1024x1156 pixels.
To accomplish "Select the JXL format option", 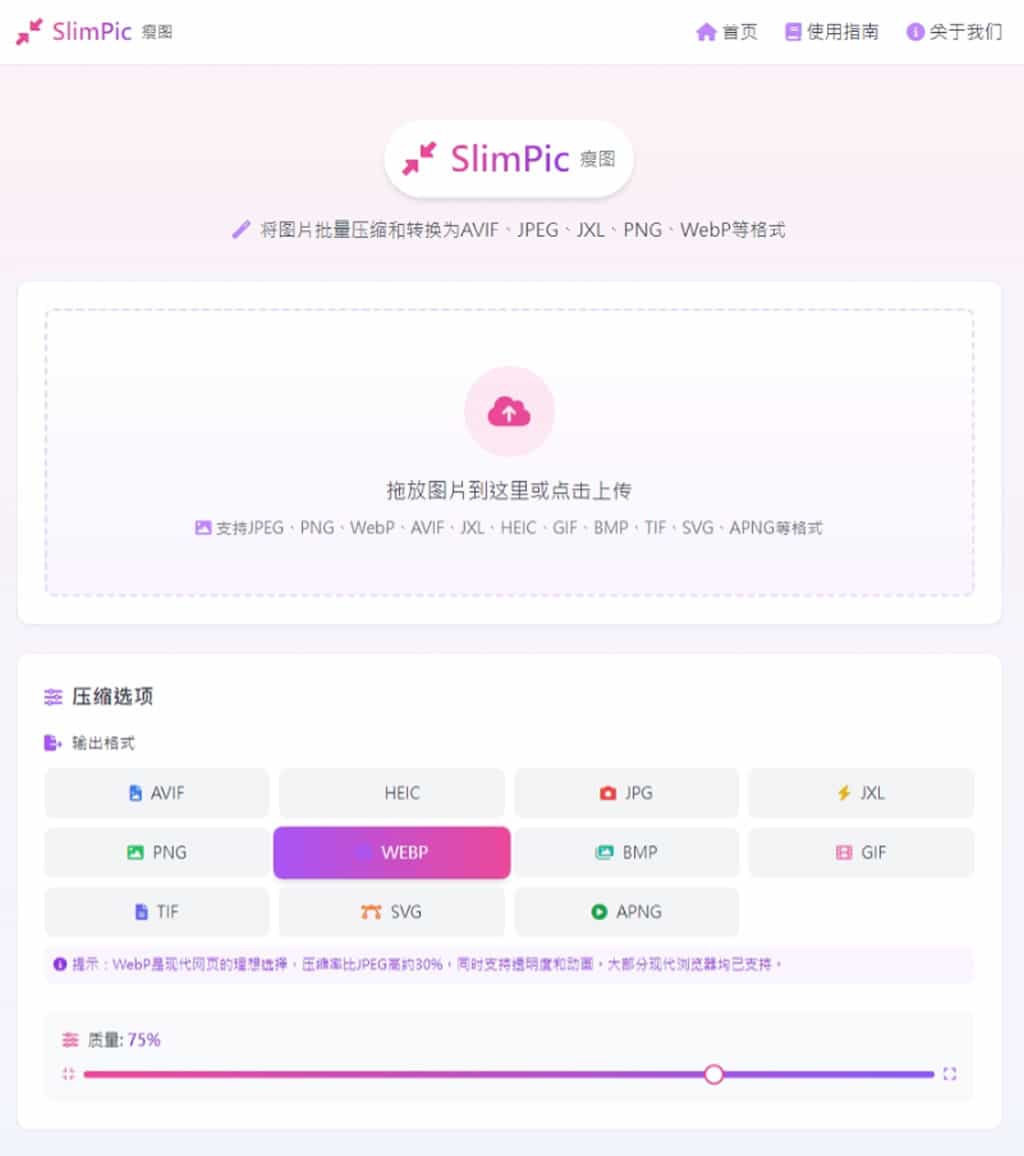I will [861, 793].
